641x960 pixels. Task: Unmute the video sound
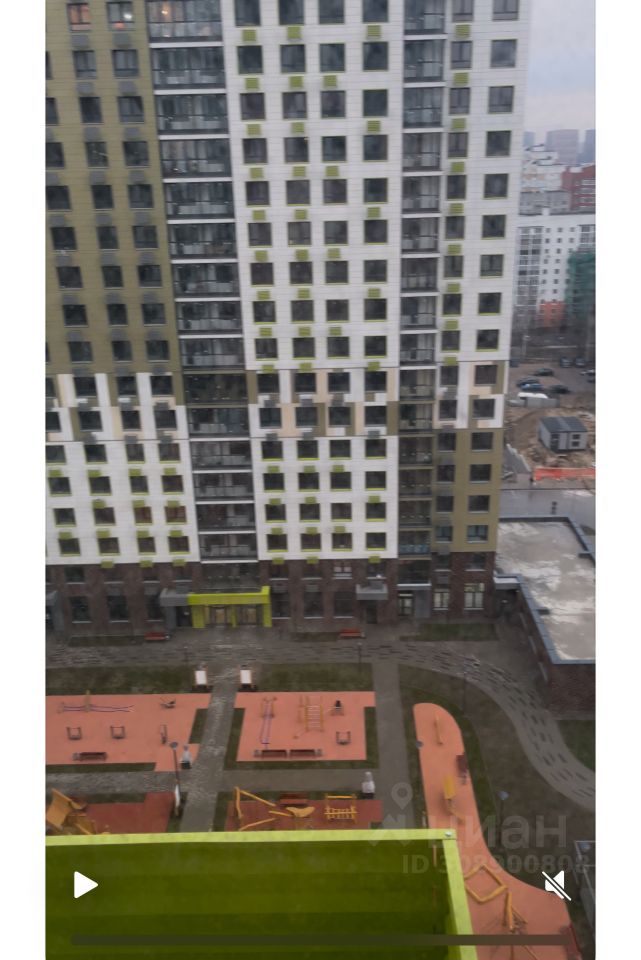556,885
